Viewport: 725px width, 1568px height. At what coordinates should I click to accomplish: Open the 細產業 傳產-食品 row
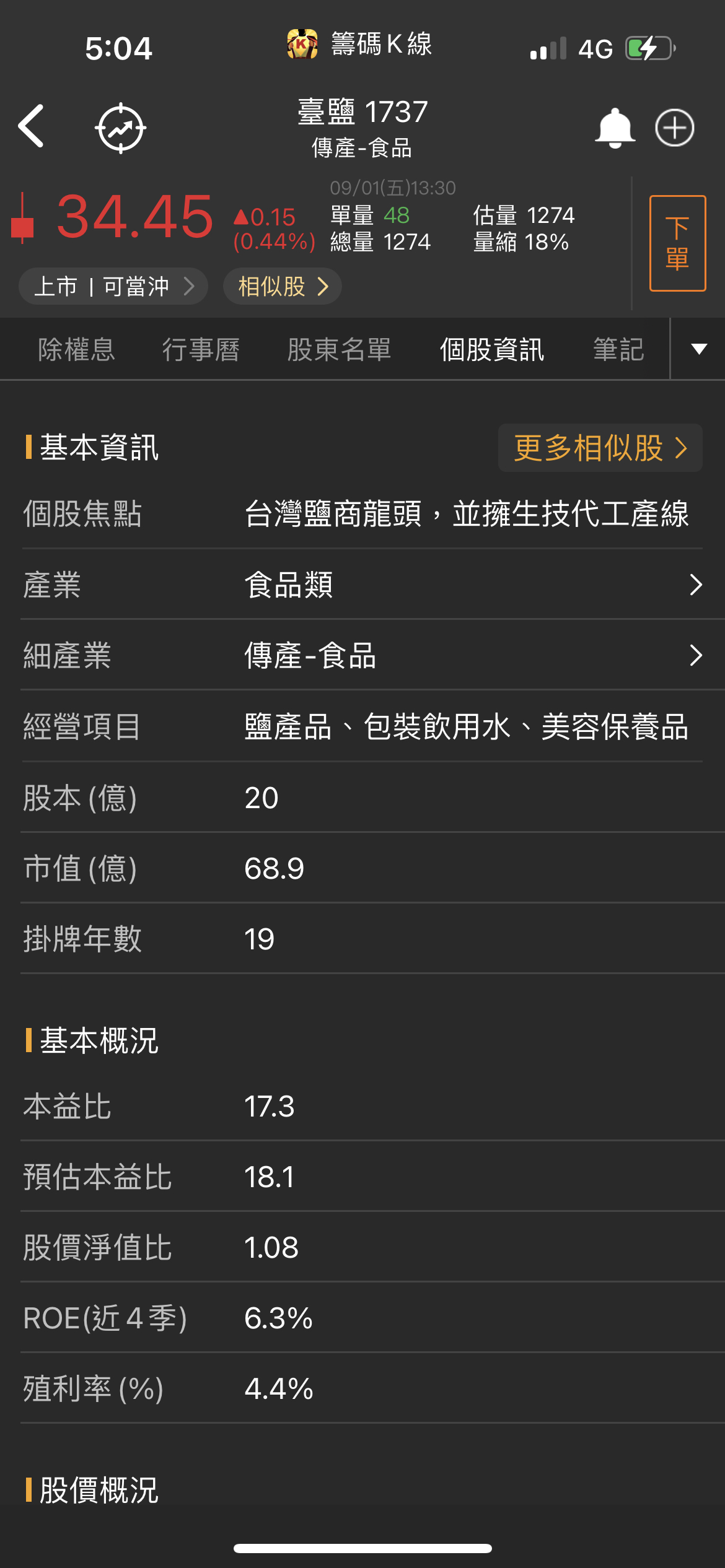tap(362, 655)
